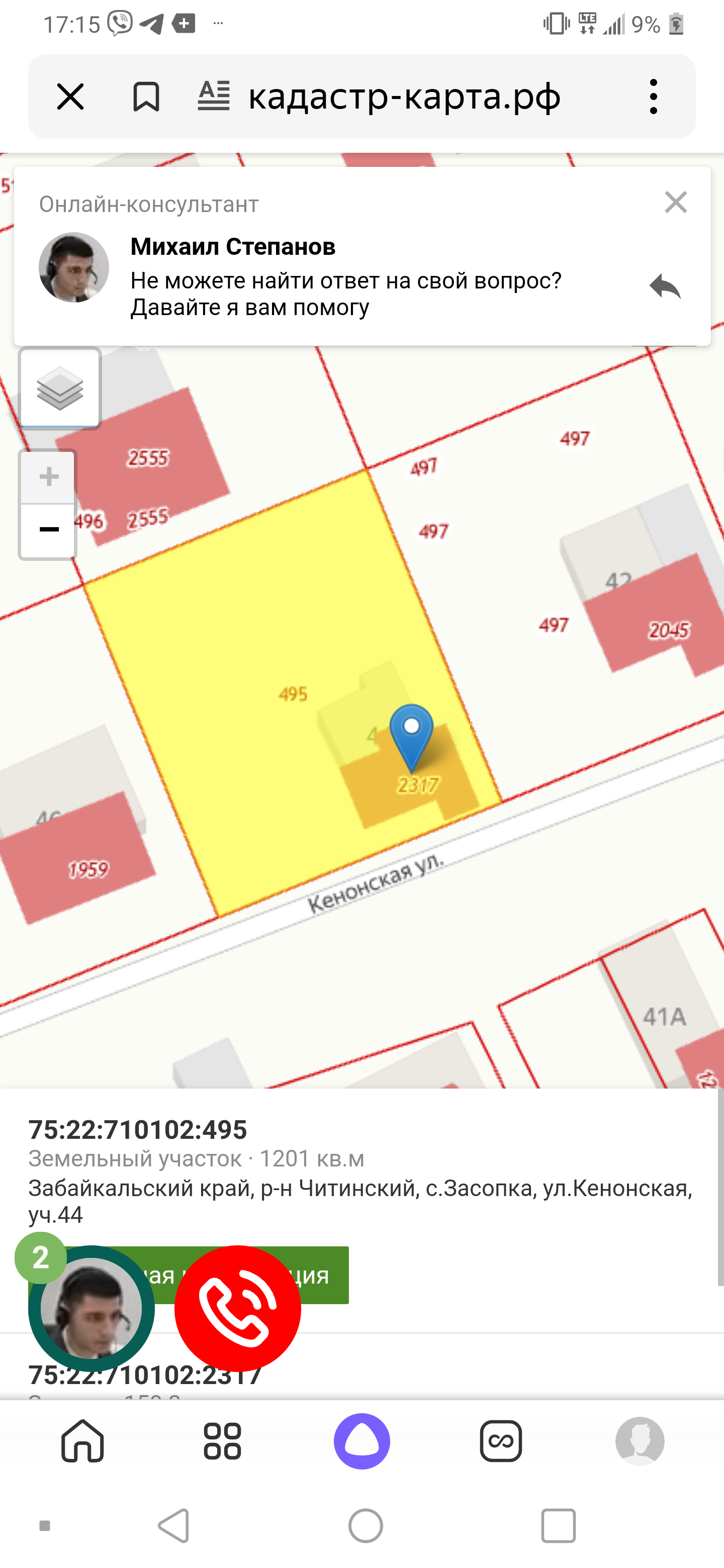Zoom out on the map
This screenshot has width=724, height=1568.
coord(49,530)
